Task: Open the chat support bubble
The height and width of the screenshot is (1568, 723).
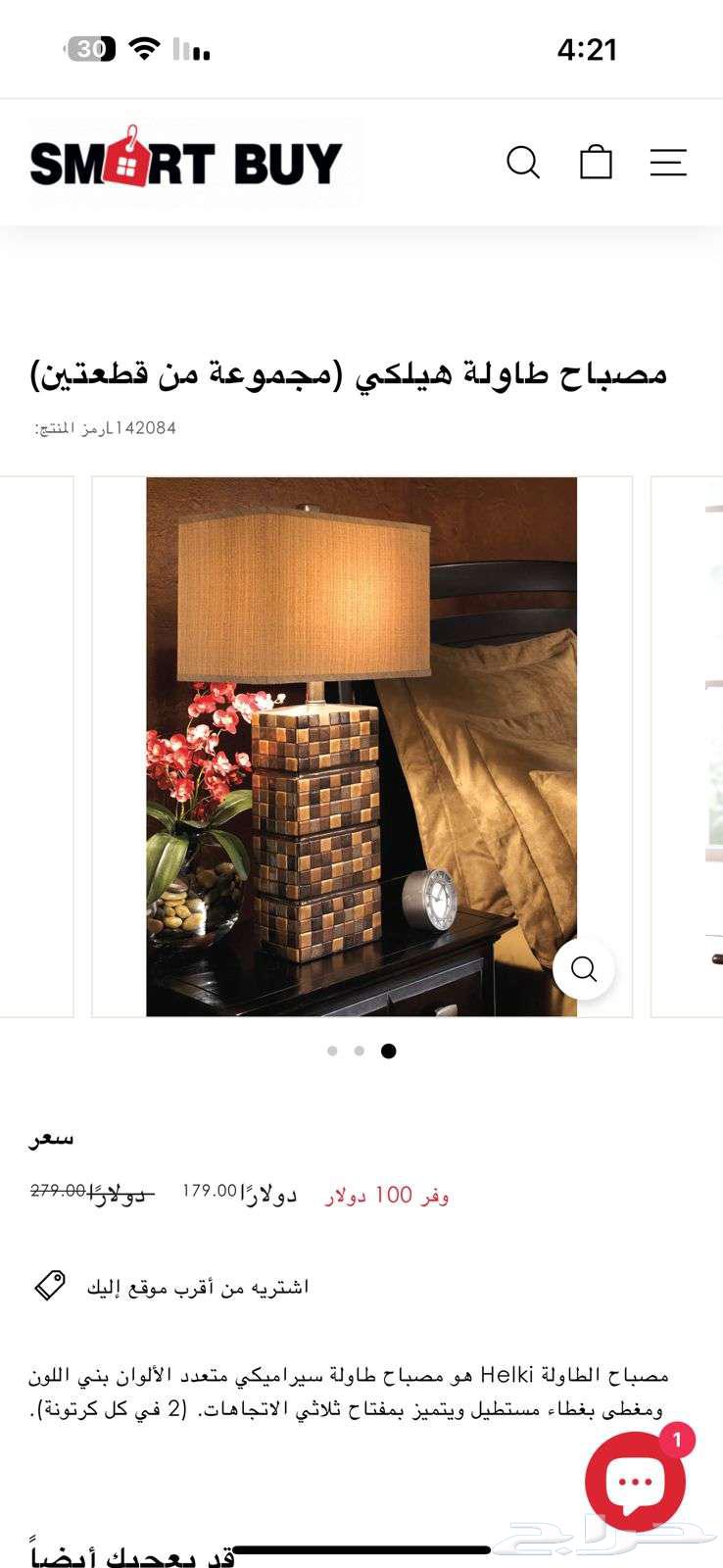Action: (635, 1482)
